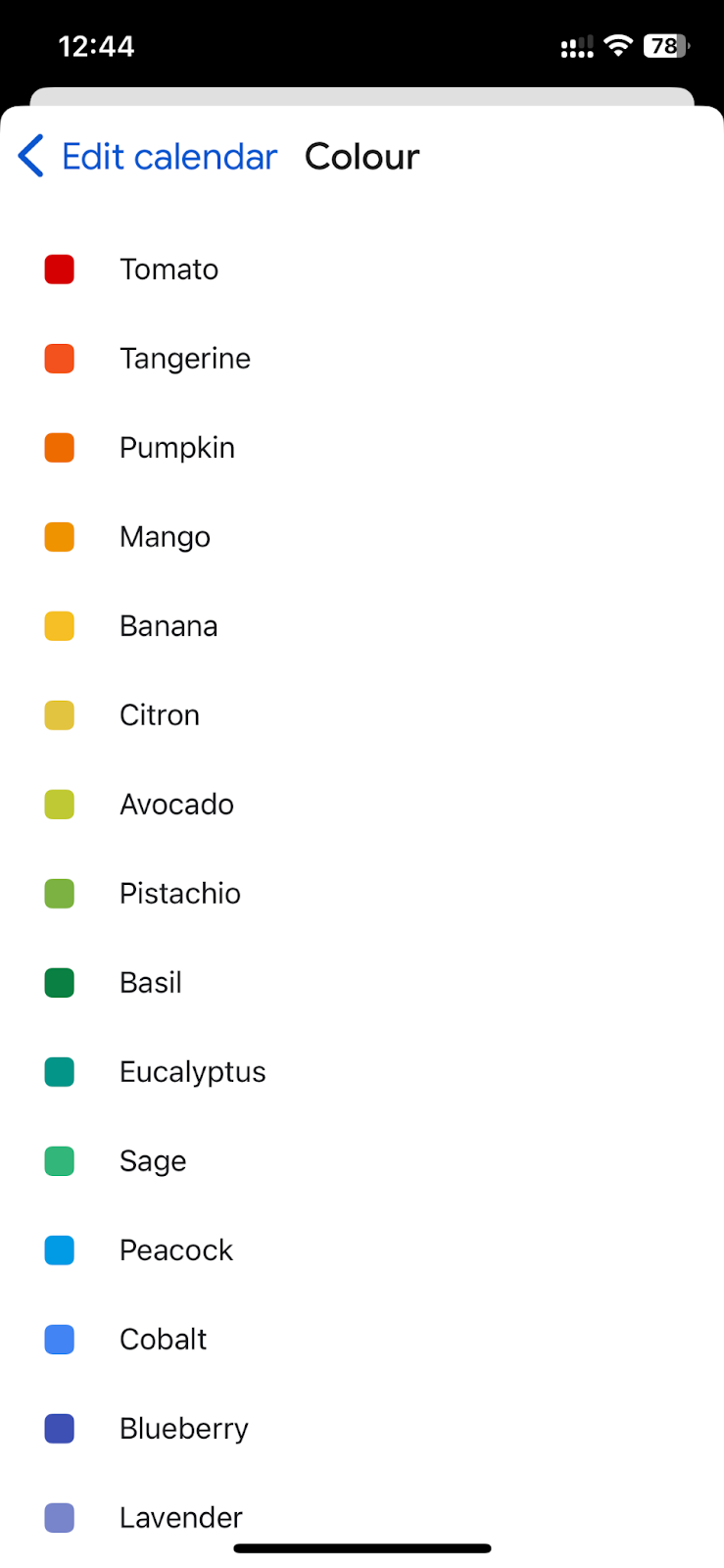Viewport: 724px width, 1568px height.
Task: Select the Pistachio colour
Action: click(362, 894)
